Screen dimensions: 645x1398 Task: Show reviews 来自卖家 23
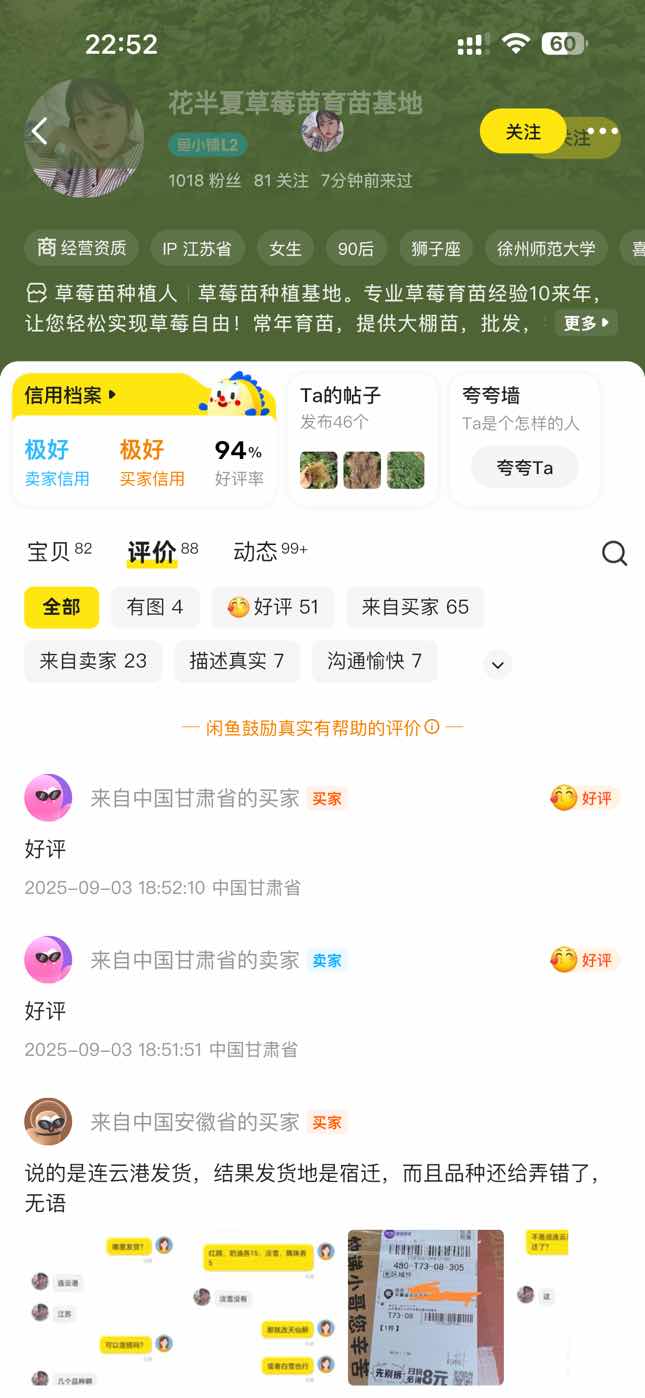click(93, 661)
